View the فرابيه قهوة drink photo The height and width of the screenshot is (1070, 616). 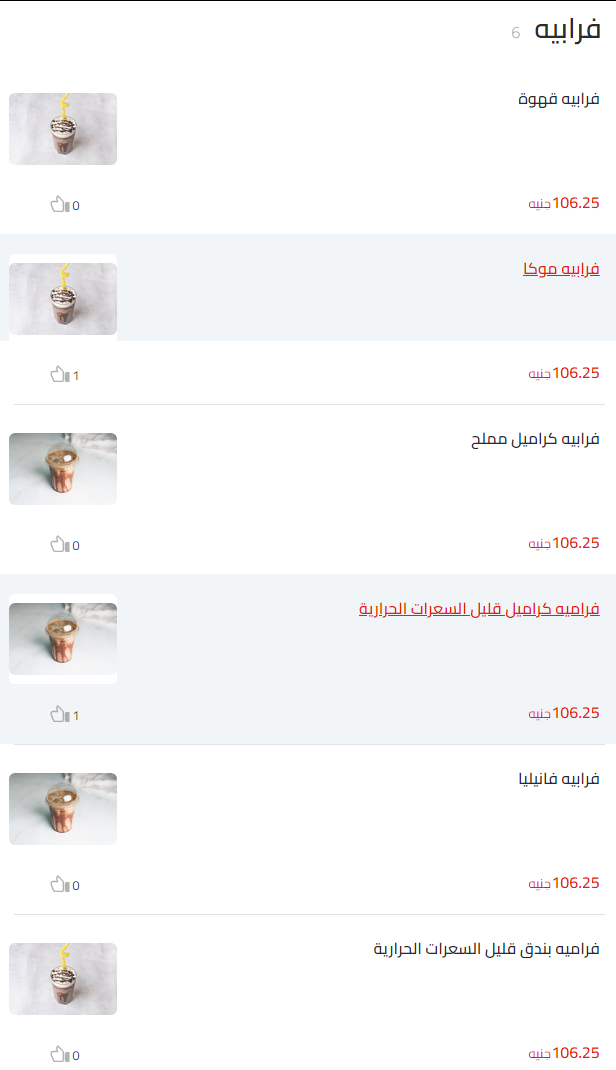63,129
